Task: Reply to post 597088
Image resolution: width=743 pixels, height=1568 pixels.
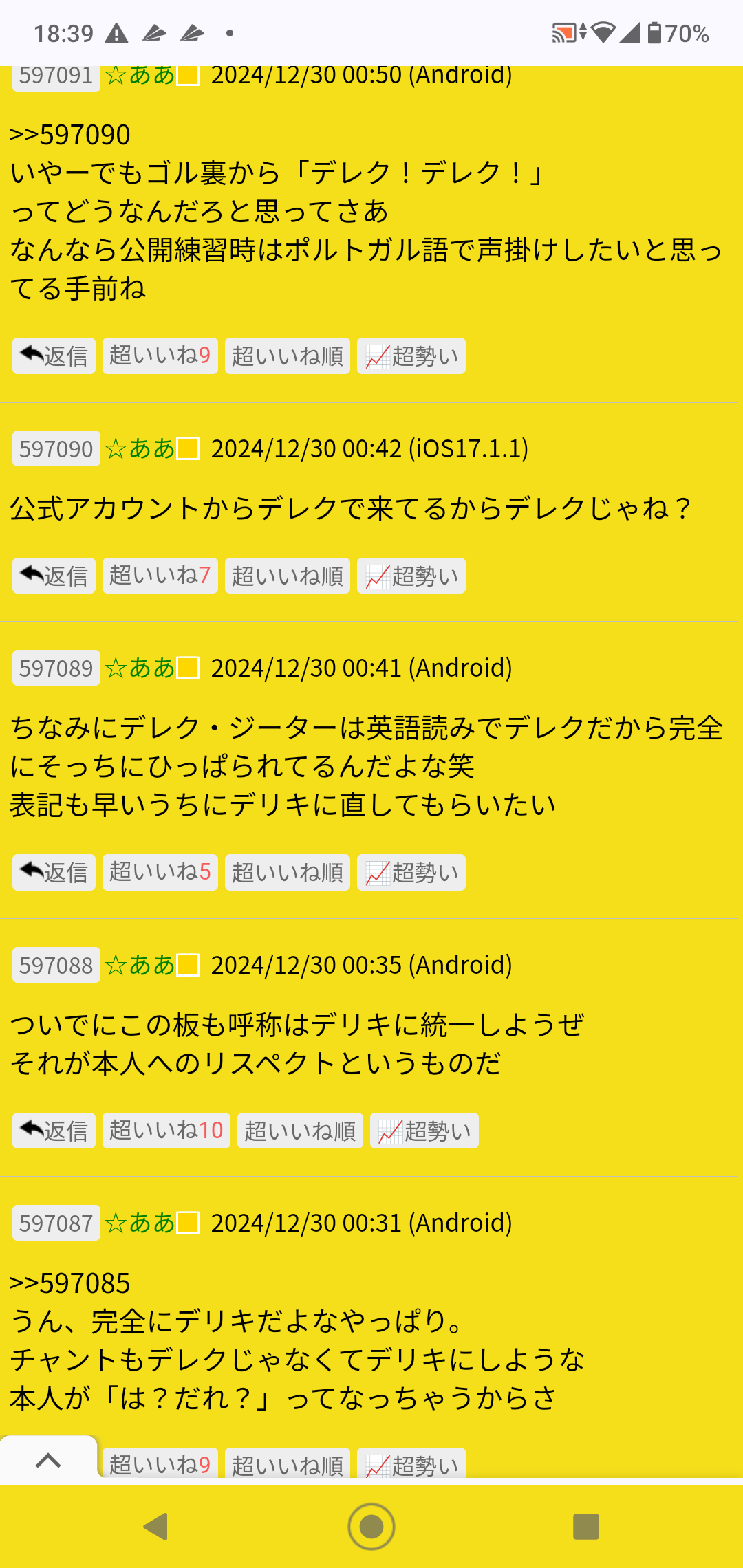Action: point(54,1131)
